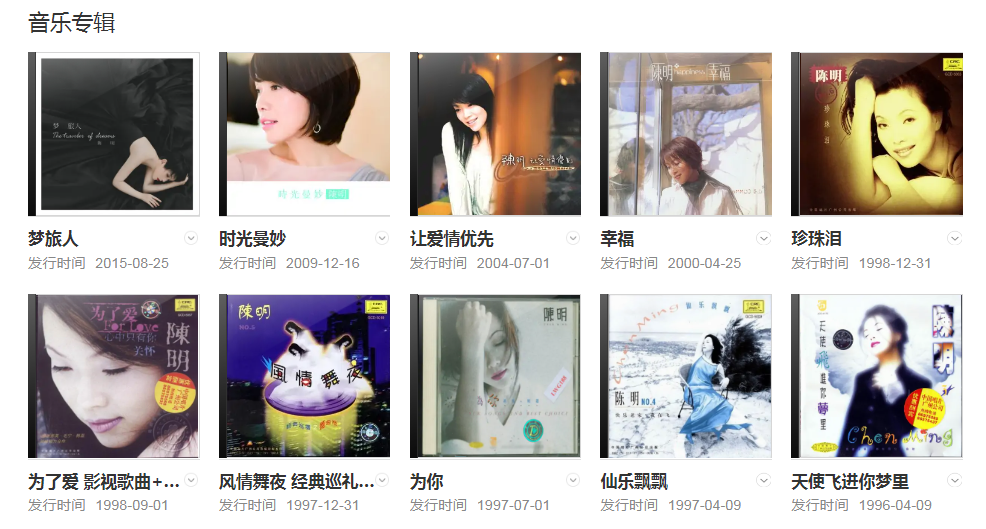Screen dimensions: 986x529
Task: Expand details arrow next to 幸福
Action: pos(764,238)
